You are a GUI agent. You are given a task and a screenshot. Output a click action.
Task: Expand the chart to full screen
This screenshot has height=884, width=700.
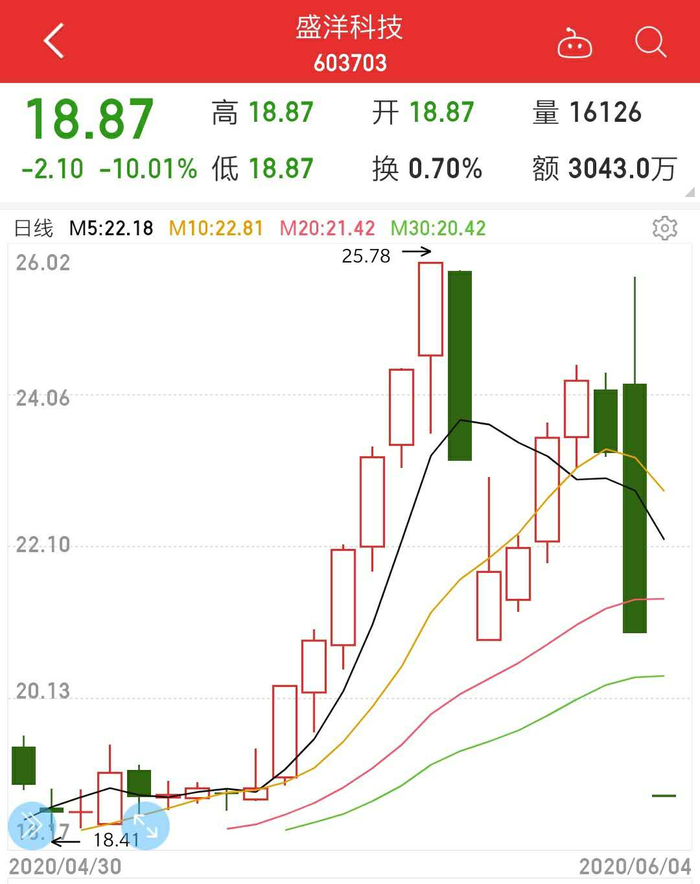(145, 826)
